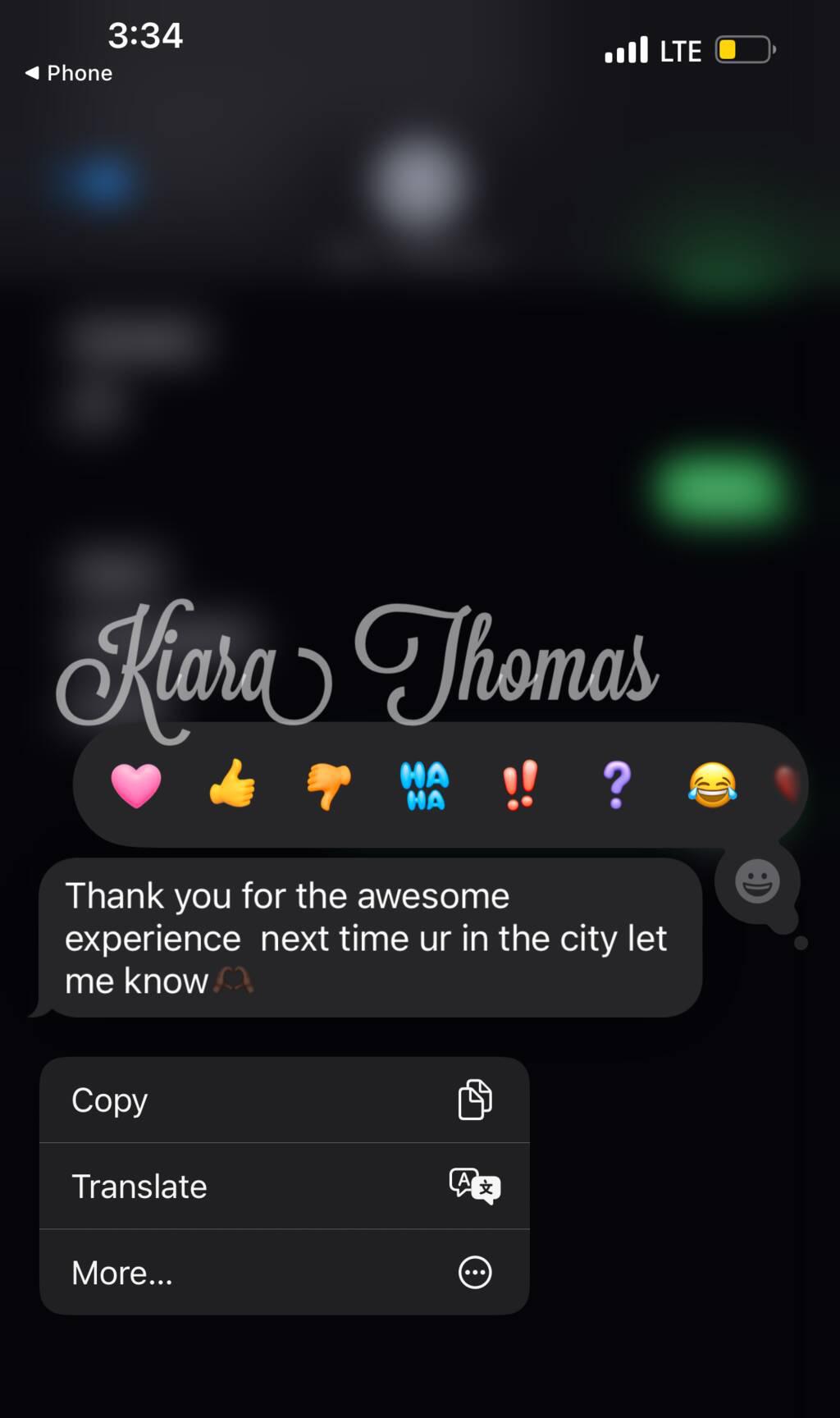
Task: Open the emoji picker smiley button
Action: pyautogui.click(x=757, y=882)
